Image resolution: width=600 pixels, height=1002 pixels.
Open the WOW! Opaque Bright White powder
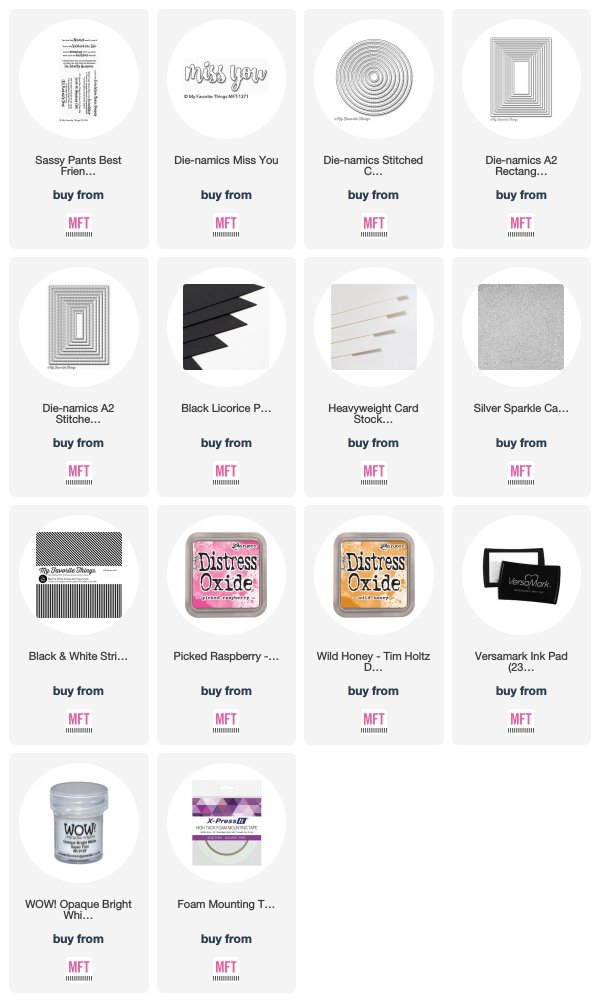pyautogui.click(x=79, y=823)
